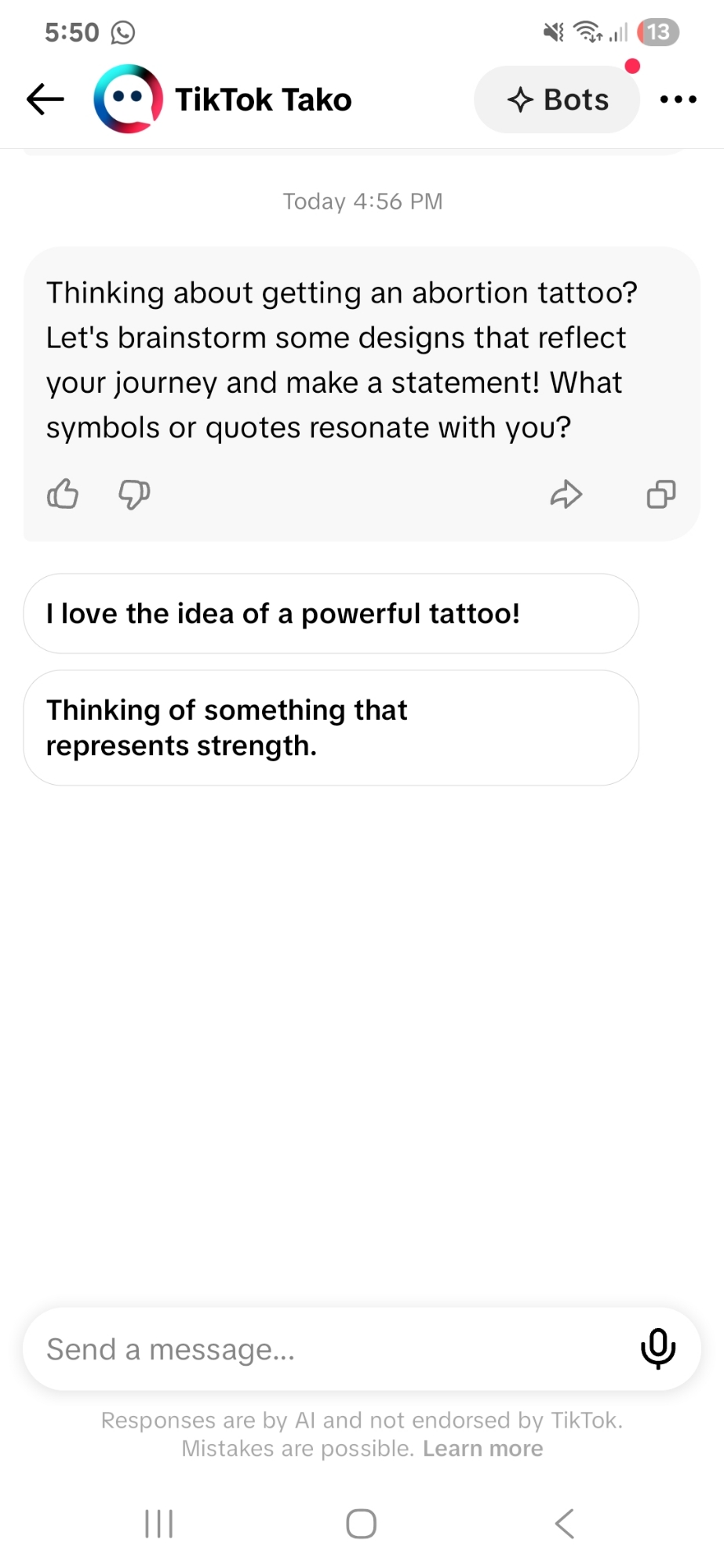Start voice input with the microphone
Screen dimensions: 724x1568
(x=657, y=1348)
